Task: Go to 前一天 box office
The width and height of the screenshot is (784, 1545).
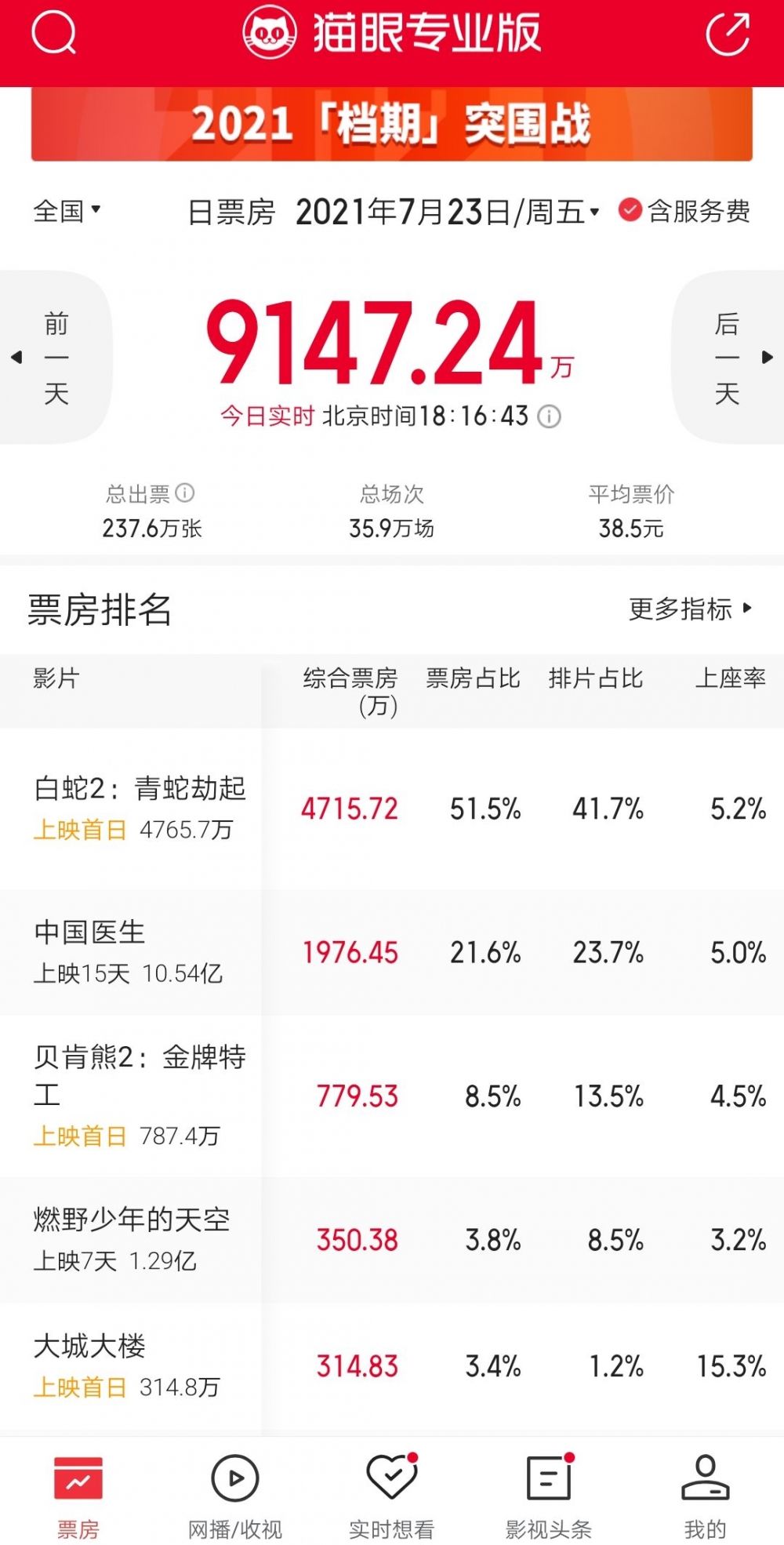Action: tap(56, 358)
